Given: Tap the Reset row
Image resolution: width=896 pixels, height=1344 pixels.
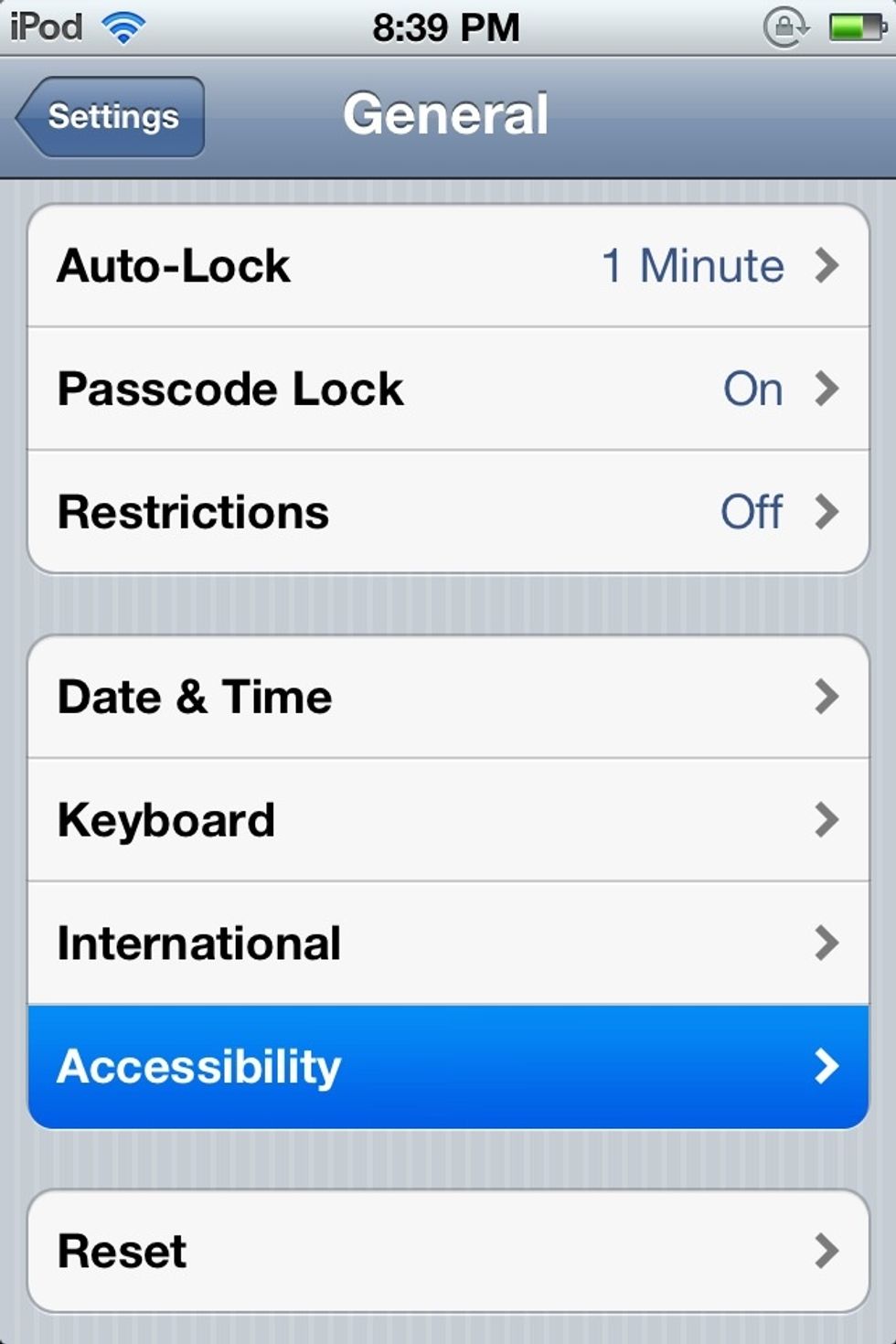Looking at the screenshot, I should click(x=448, y=1251).
